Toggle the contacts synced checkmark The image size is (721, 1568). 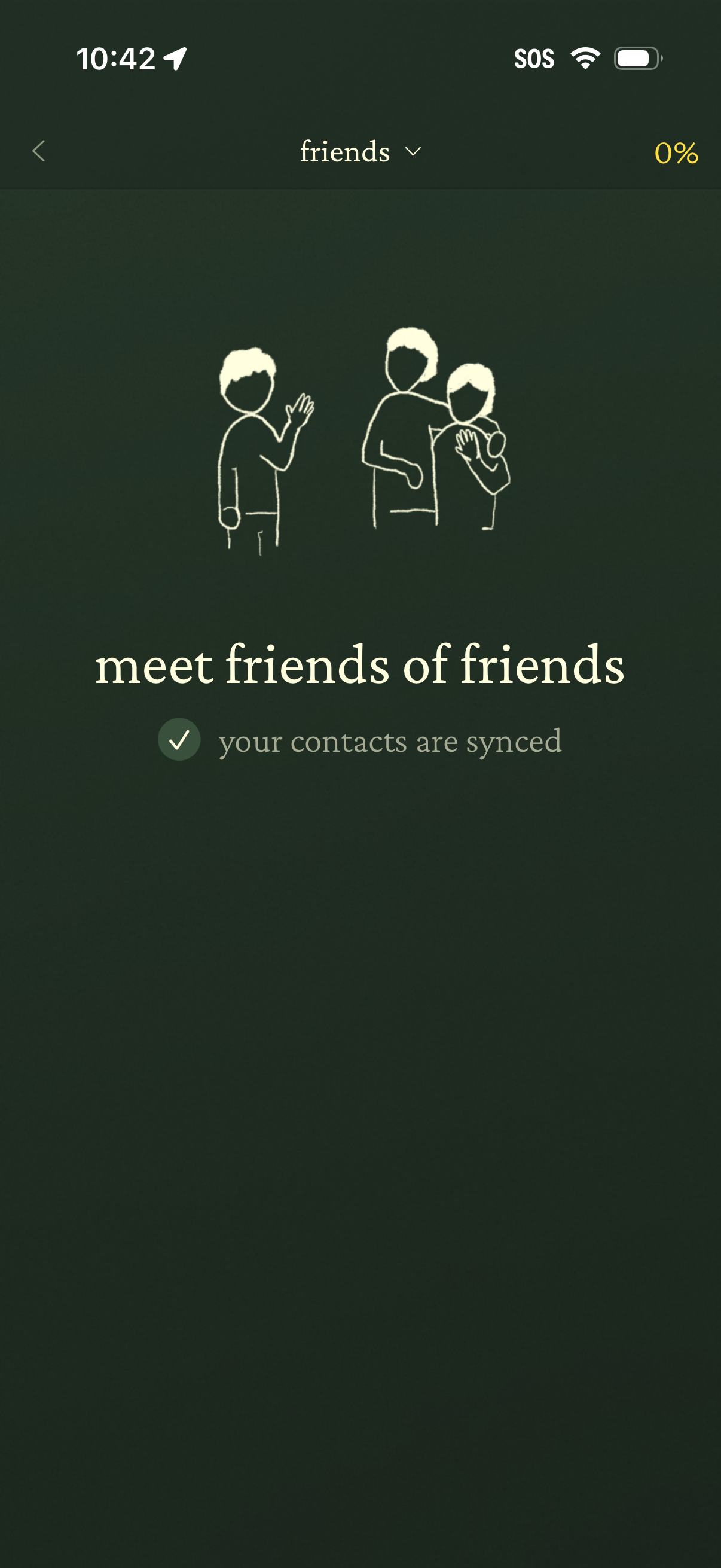tap(179, 740)
